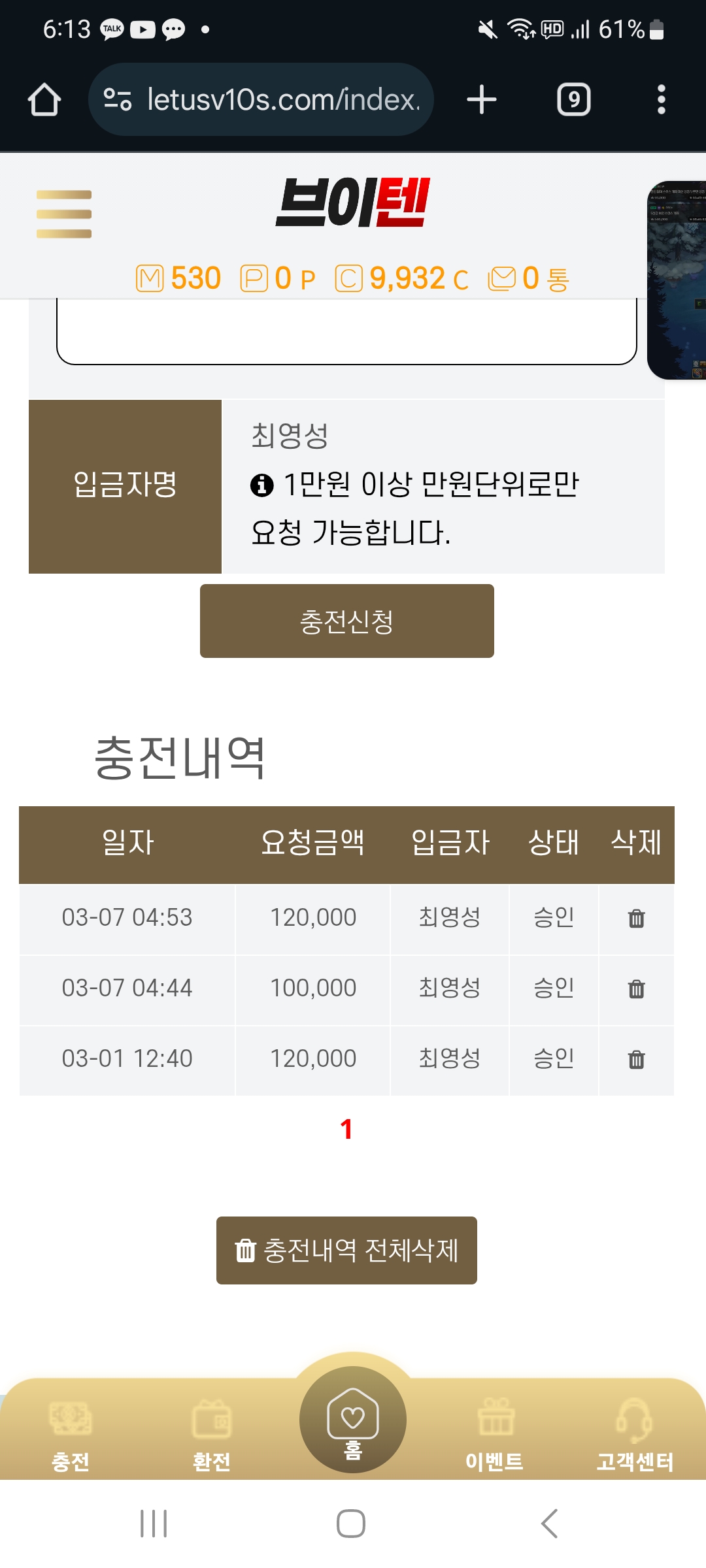Open the 고객센터 tab
This screenshot has height=1568, width=706.
click(635, 1433)
